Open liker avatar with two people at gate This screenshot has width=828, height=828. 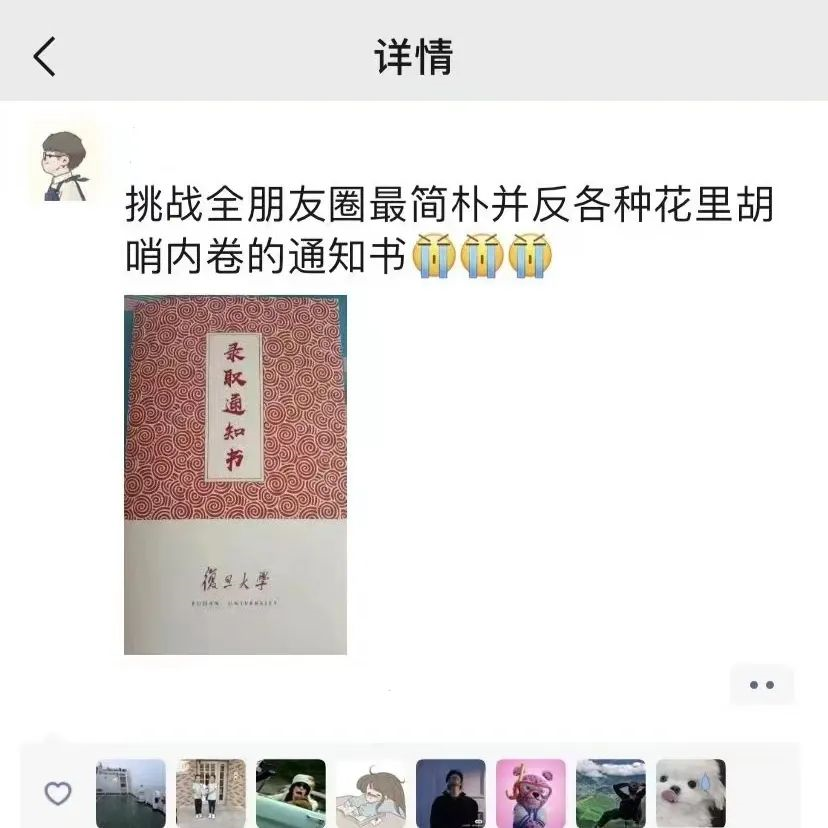coord(211,793)
